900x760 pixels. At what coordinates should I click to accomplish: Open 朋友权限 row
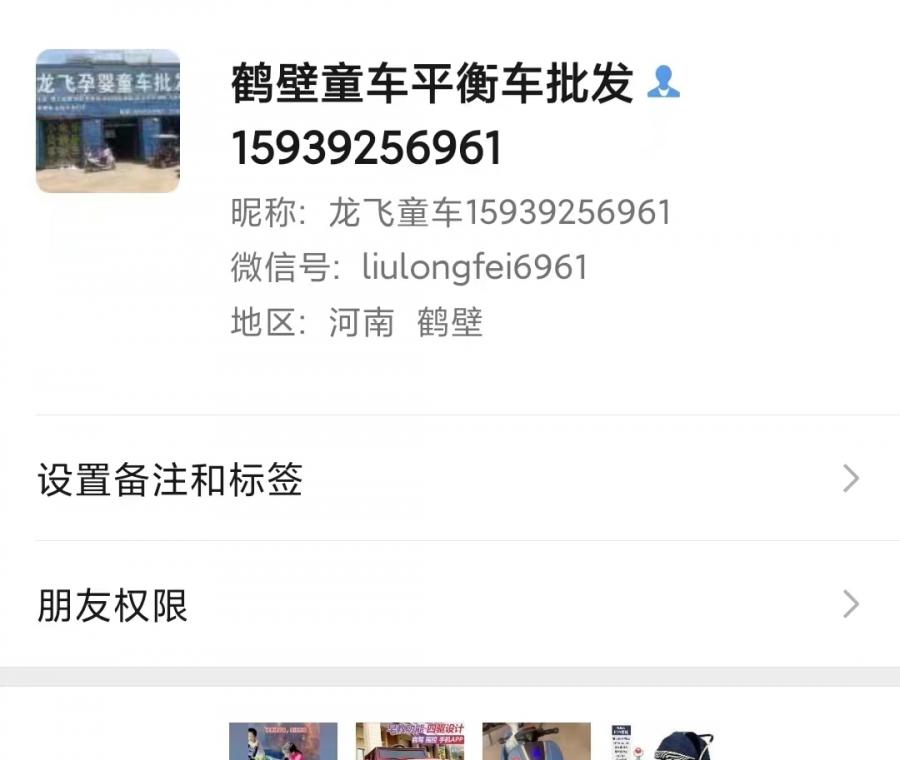(x=449, y=605)
